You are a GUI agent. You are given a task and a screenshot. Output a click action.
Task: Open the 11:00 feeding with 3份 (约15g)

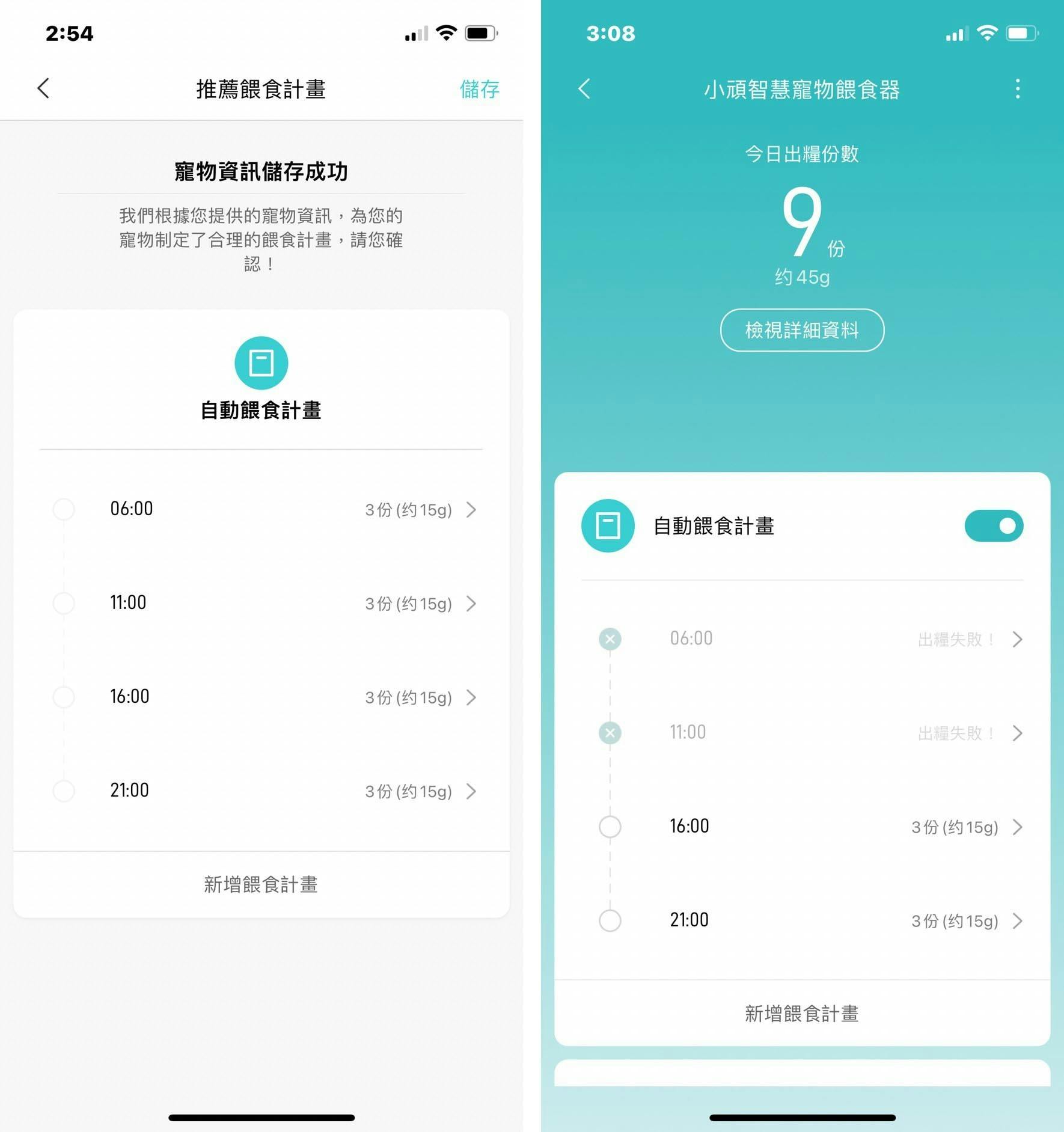point(264,603)
